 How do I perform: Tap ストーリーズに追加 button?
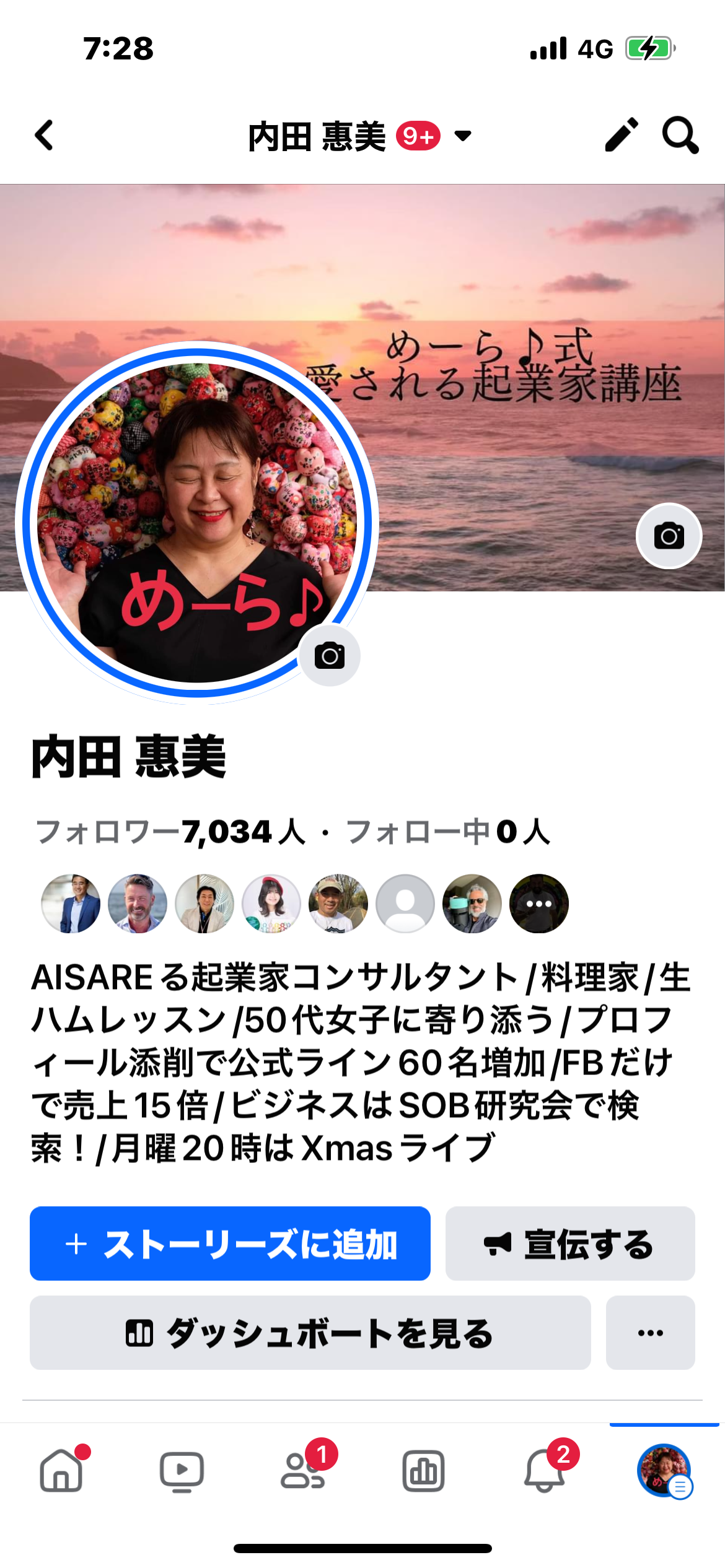tap(230, 1244)
